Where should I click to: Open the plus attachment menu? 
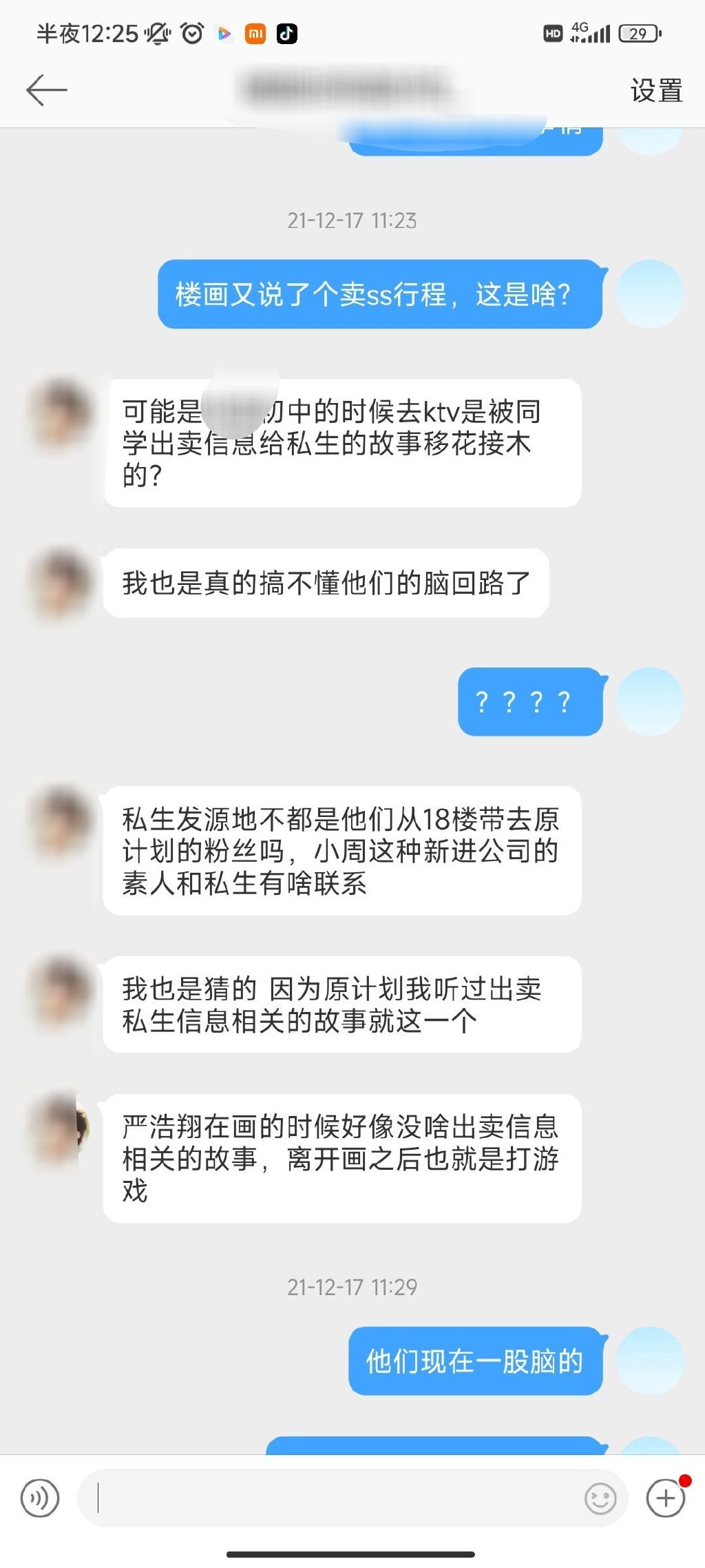pyautogui.click(x=665, y=1498)
